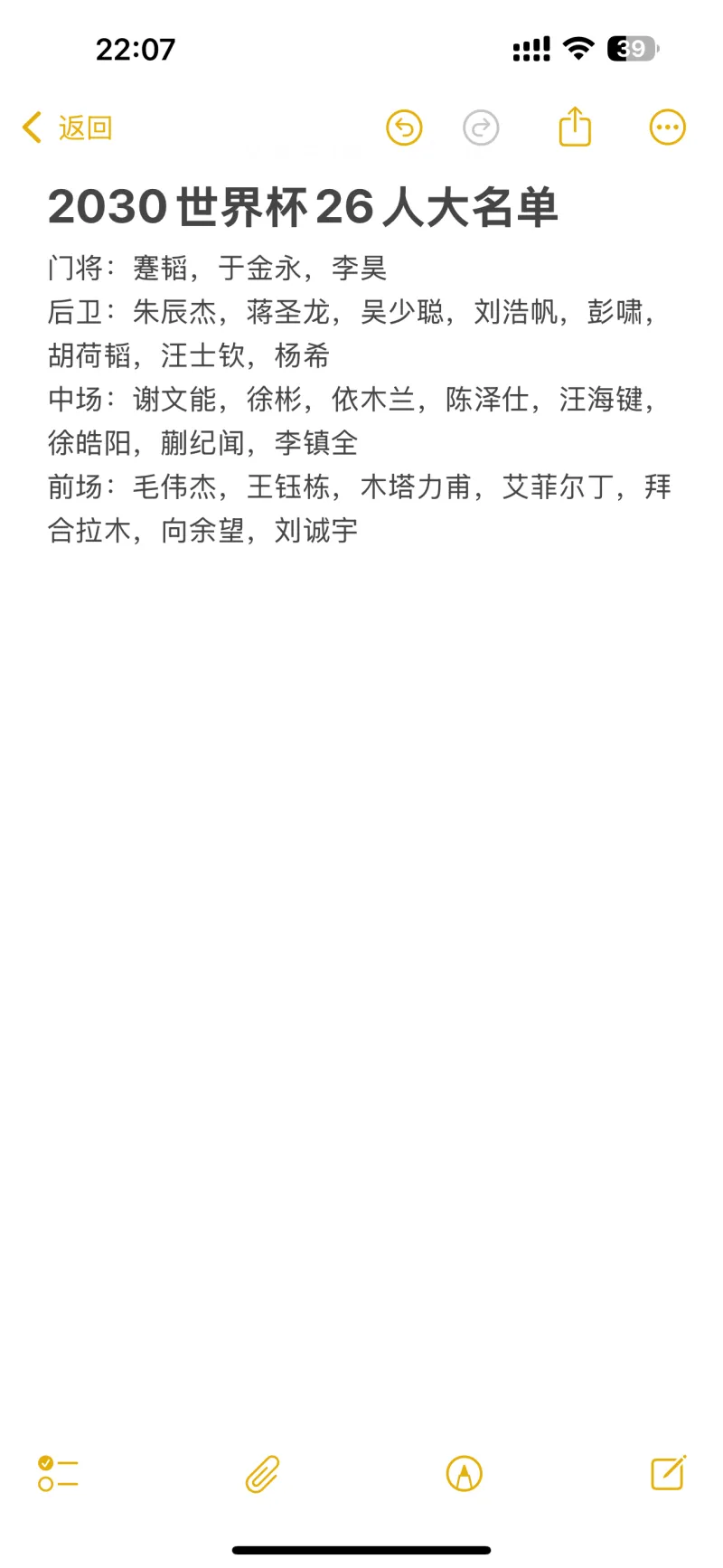Open the more options menu
723x1568 pixels.
coord(668,128)
